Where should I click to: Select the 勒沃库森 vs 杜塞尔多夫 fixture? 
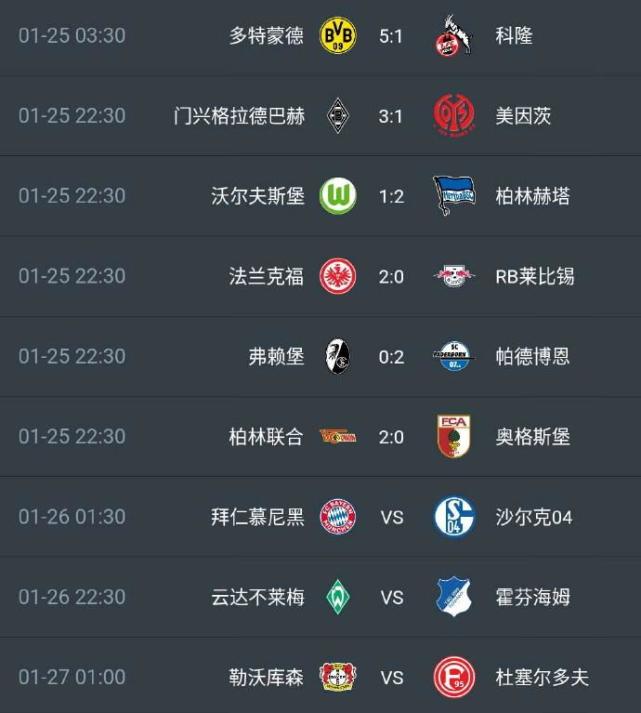(391, 677)
